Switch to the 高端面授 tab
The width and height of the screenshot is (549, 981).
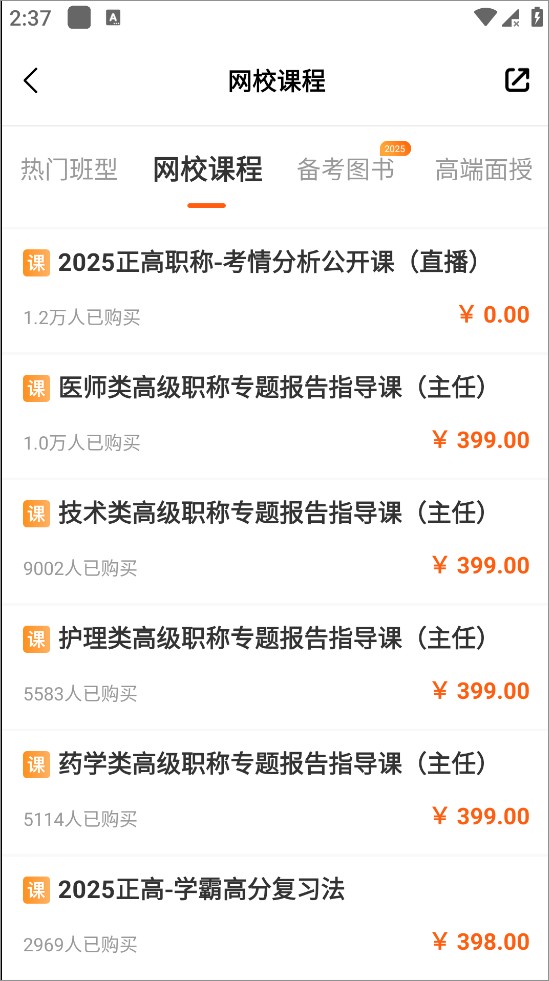pyautogui.click(x=484, y=170)
